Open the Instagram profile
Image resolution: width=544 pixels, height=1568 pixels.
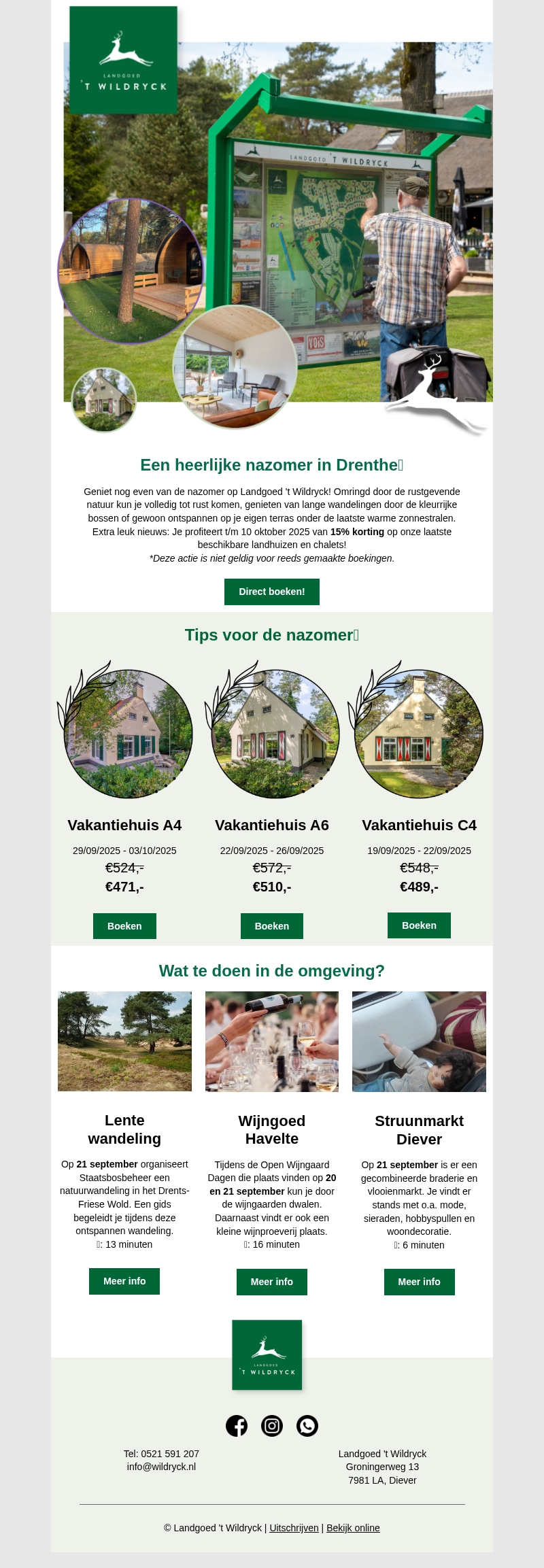272,1425
